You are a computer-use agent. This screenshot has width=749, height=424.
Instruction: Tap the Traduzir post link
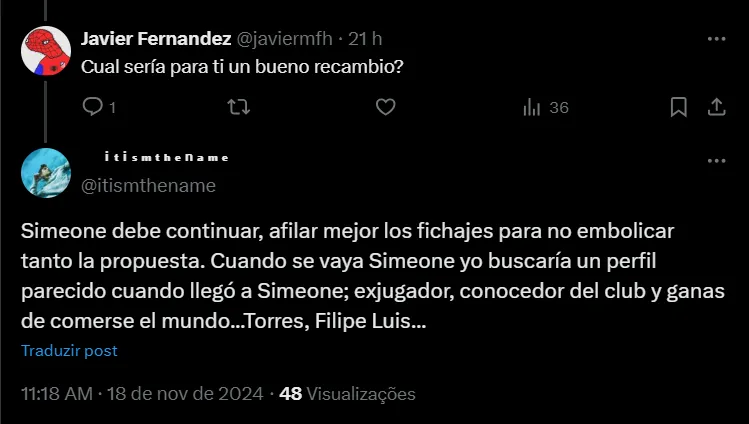click(x=69, y=351)
